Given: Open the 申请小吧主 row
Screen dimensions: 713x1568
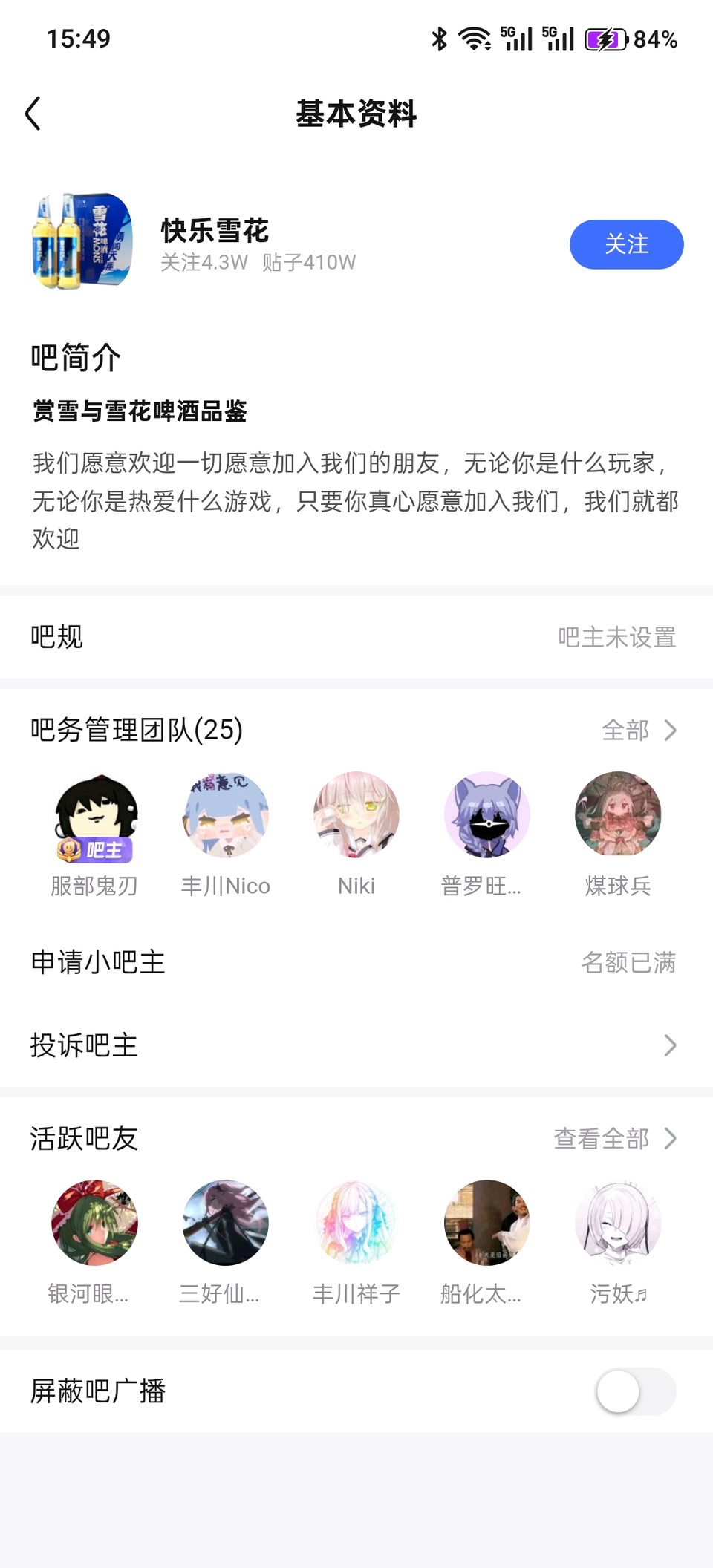Looking at the screenshot, I should point(356,962).
